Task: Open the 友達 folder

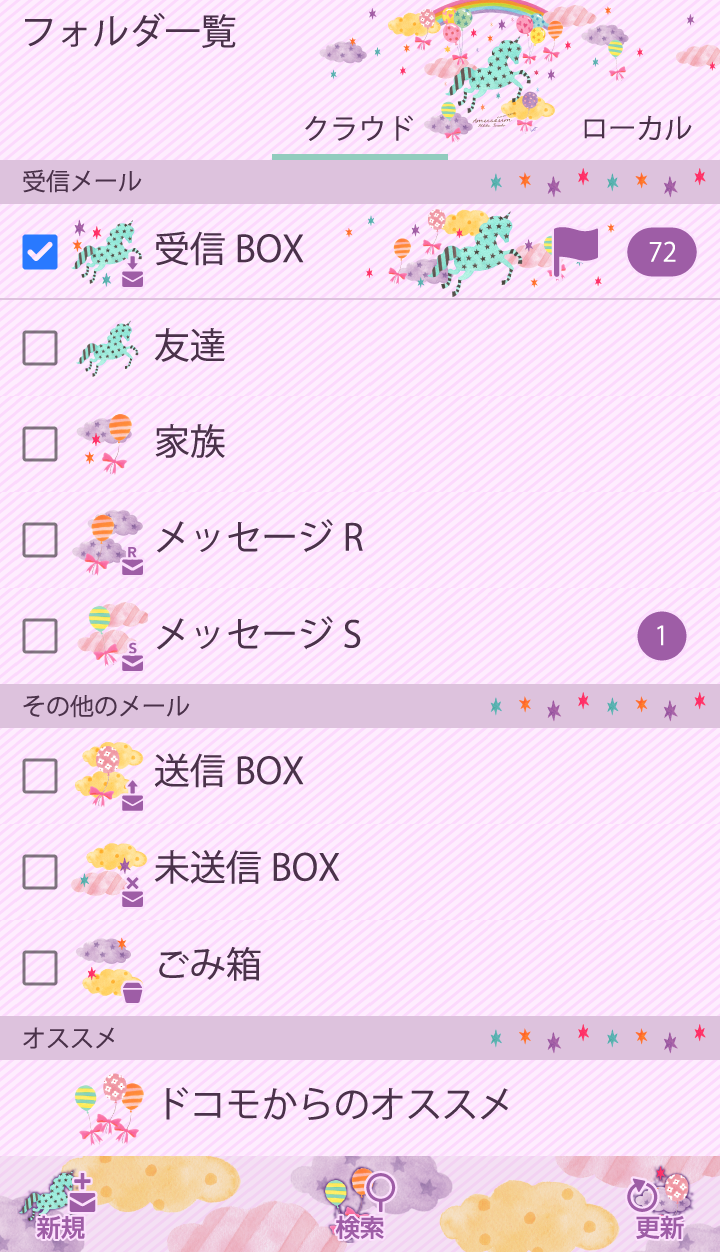Action: tap(190, 346)
